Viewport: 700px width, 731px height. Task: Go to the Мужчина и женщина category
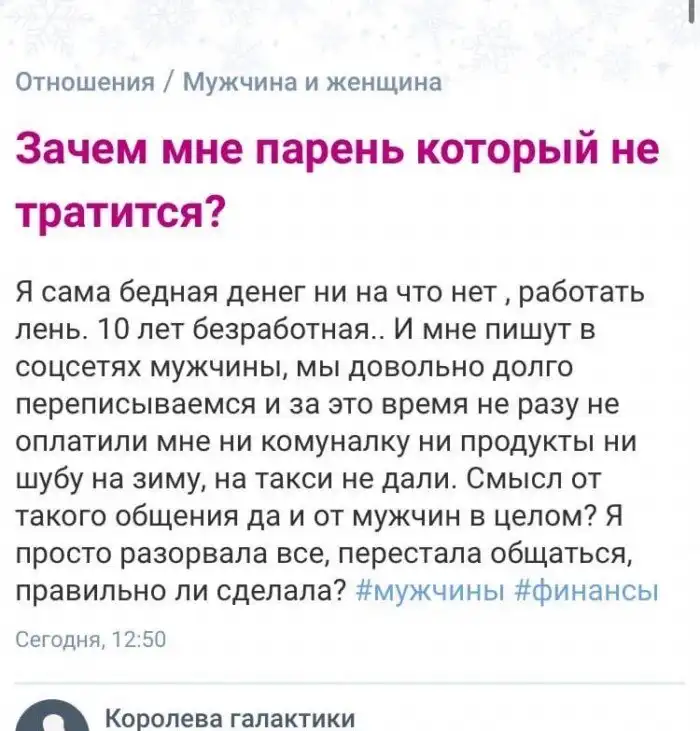[x=312, y=83]
